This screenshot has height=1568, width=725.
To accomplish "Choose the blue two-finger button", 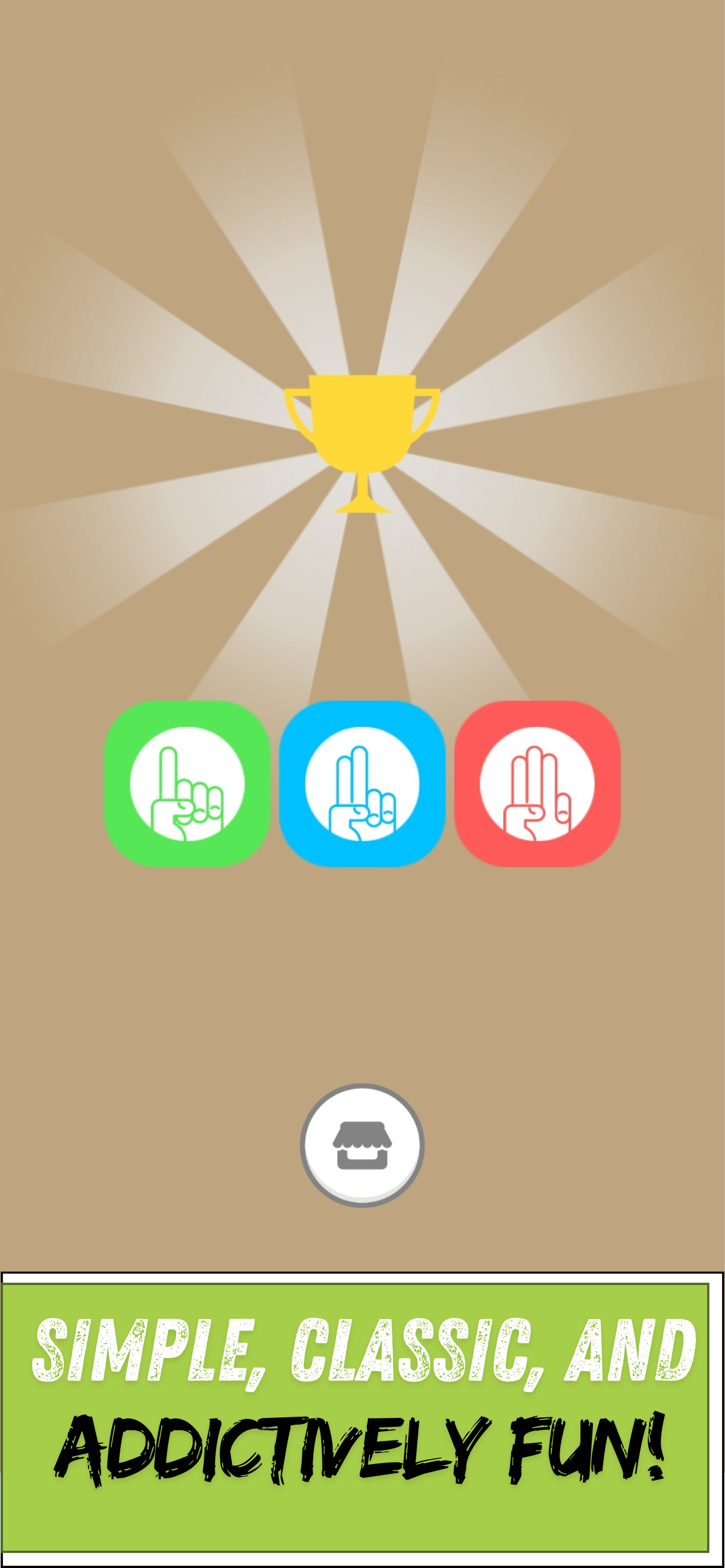I will pos(362,783).
